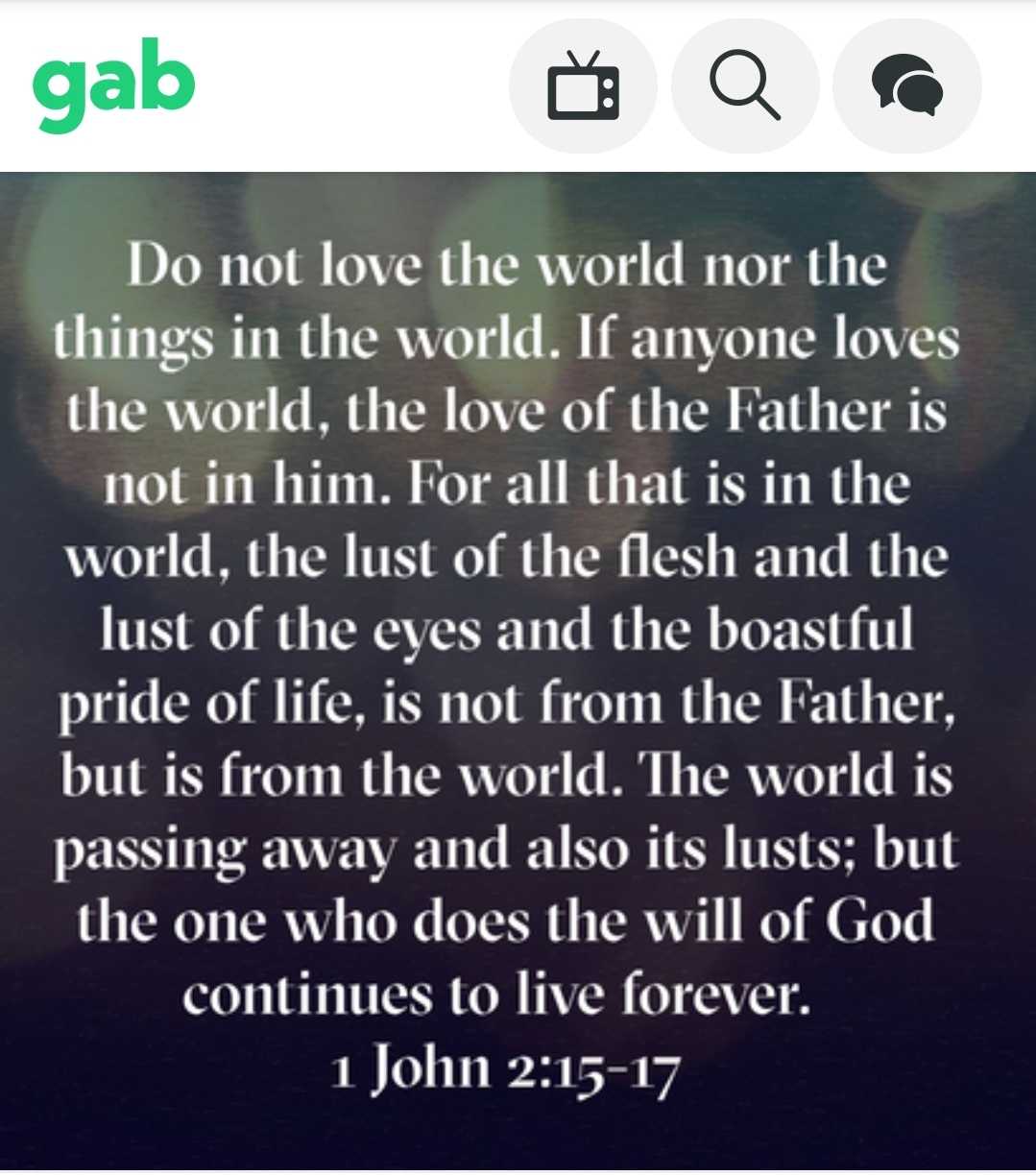Tap the gab logo to go home

coord(113,84)
